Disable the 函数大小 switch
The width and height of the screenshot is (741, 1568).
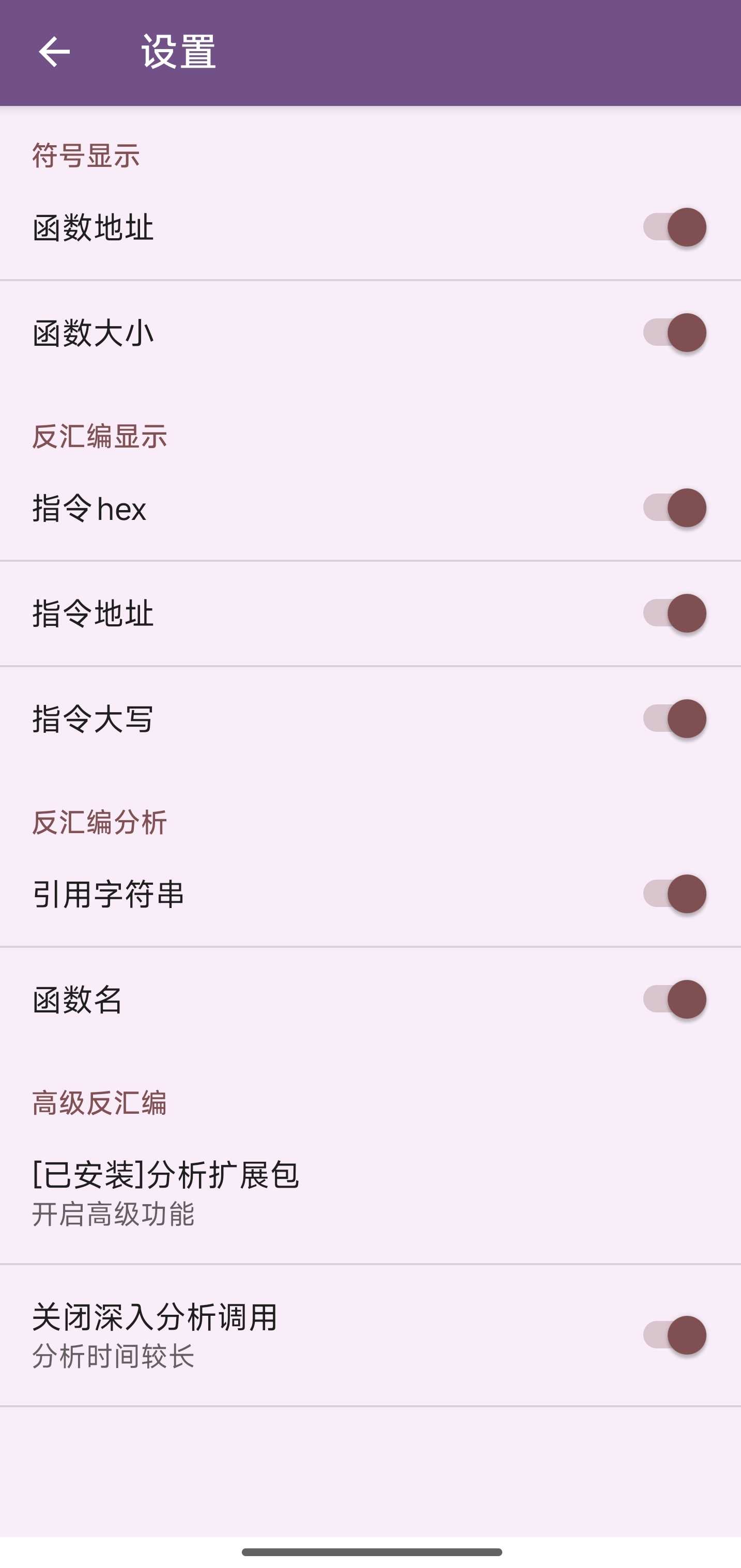674,332
